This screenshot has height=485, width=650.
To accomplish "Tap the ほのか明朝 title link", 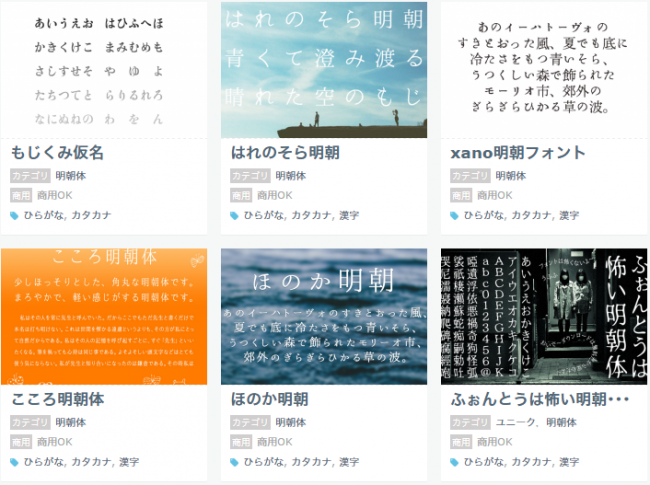I will coord(270,399).
